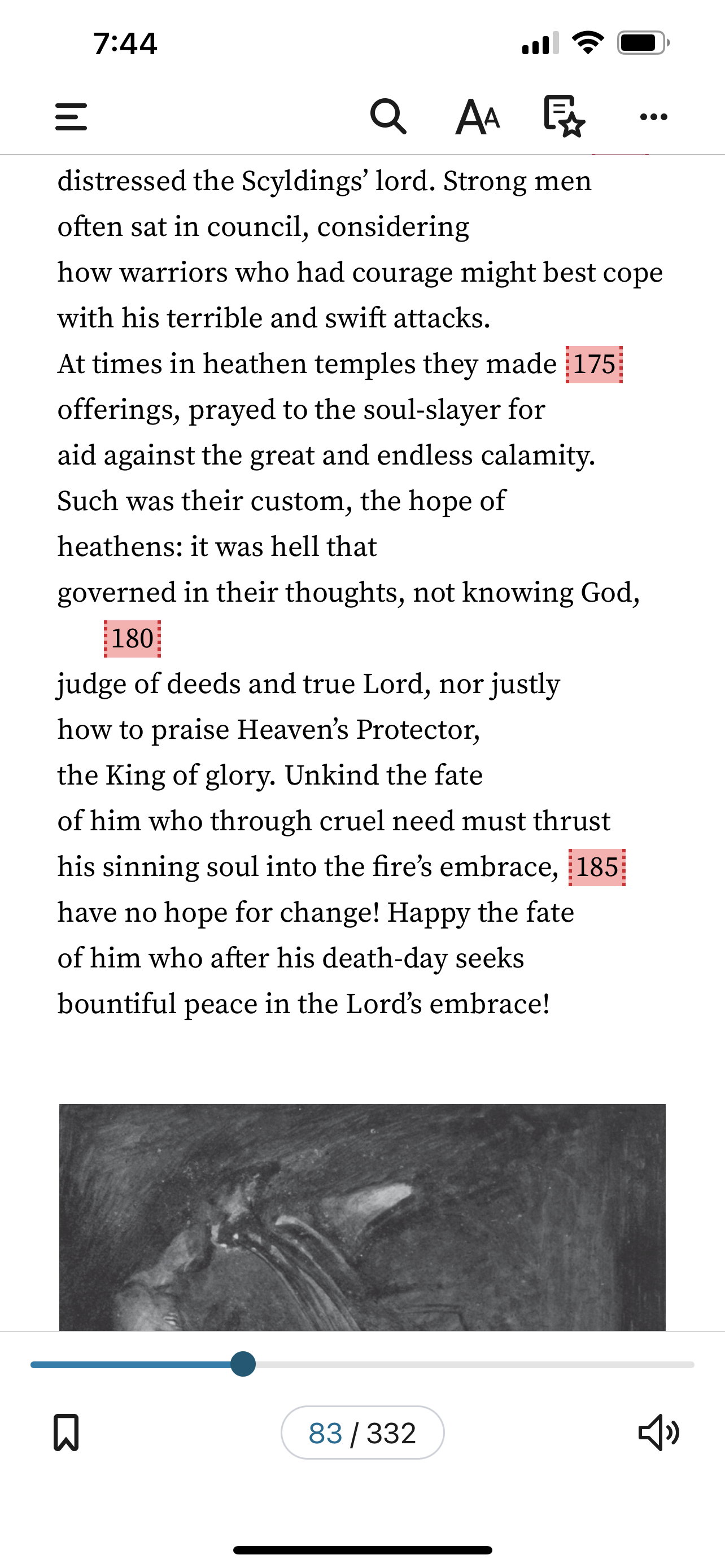Open the three-dot overflow menu

[654, 116]
